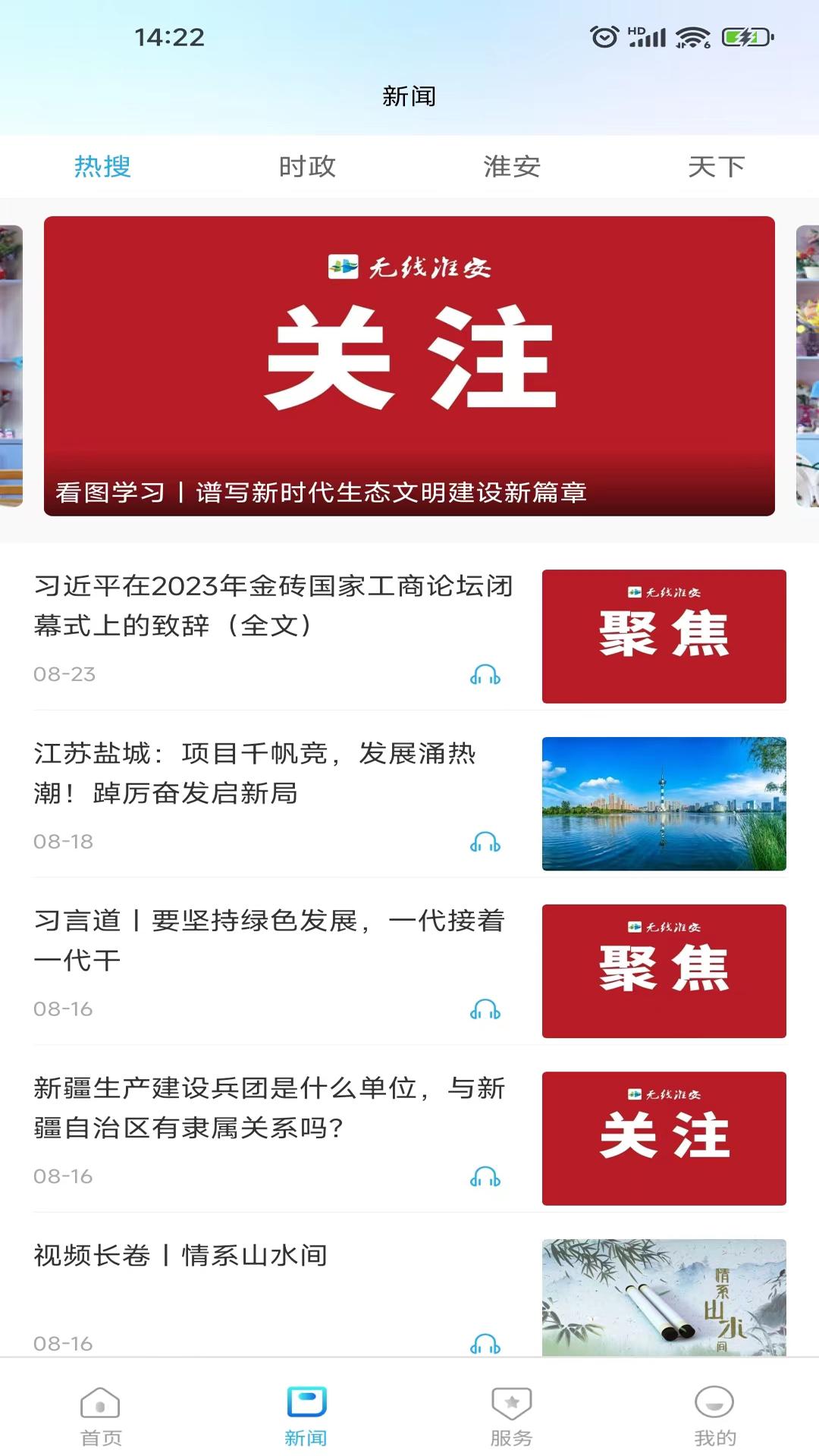
Task: Play audio for the 习言道 article
Action: [485, 1009]
